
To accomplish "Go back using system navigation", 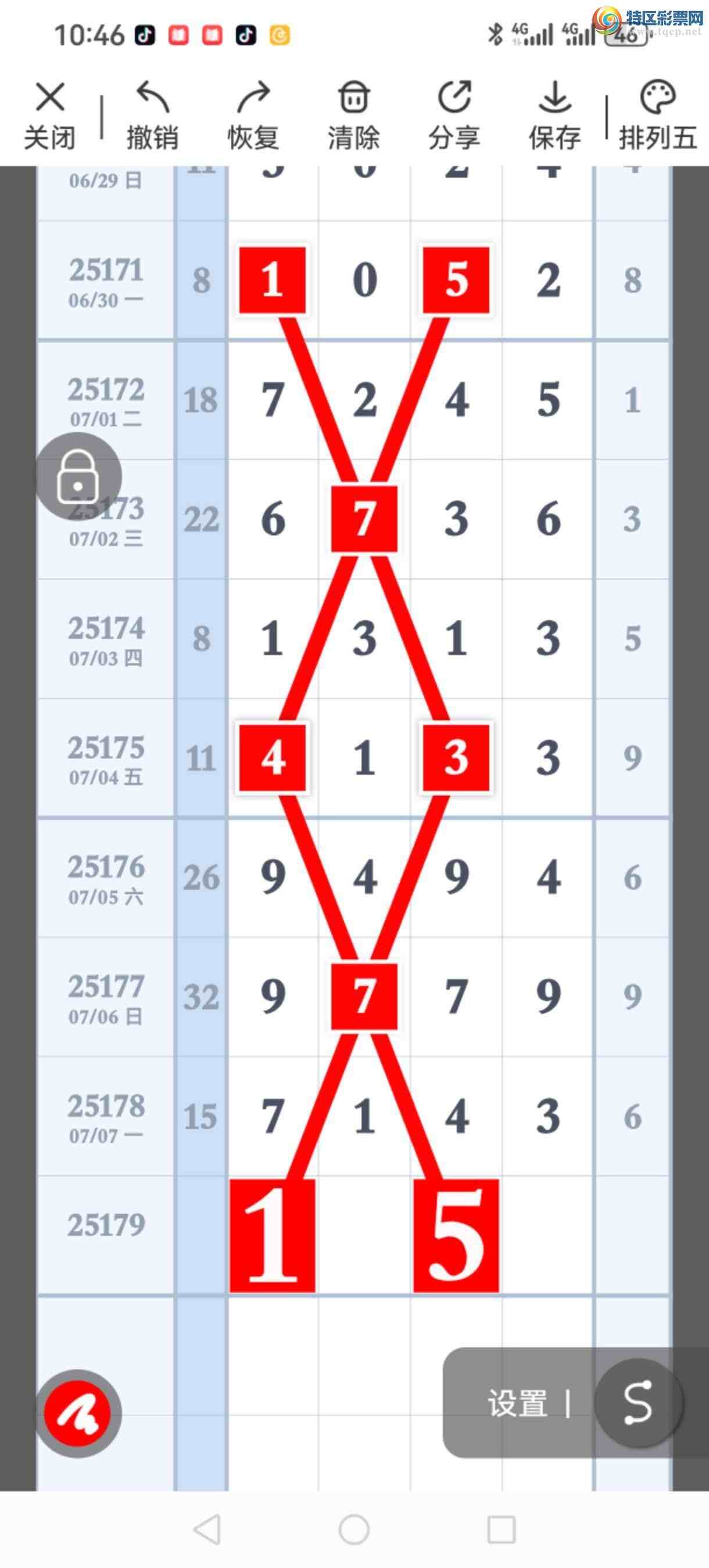I will tap(207, 1529).
